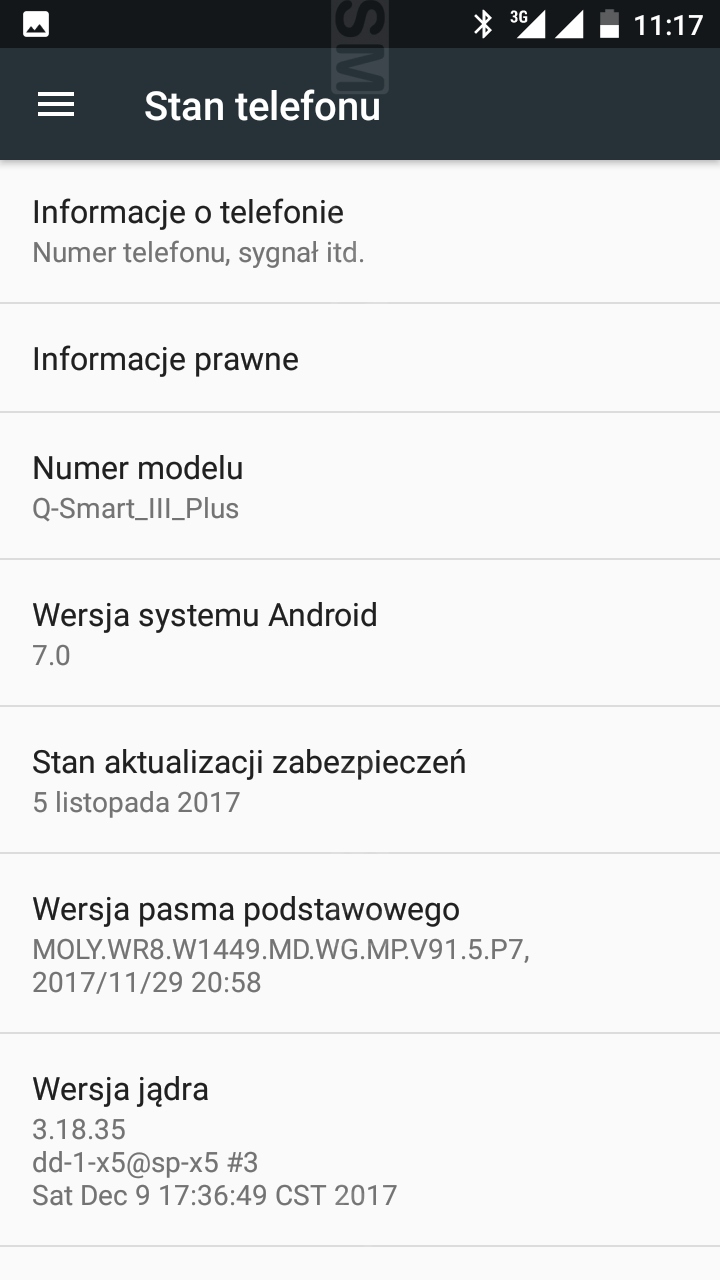Screen dimensions: 720x1280
Task: Tap Wersja systemu Android row
Action: 360,633
